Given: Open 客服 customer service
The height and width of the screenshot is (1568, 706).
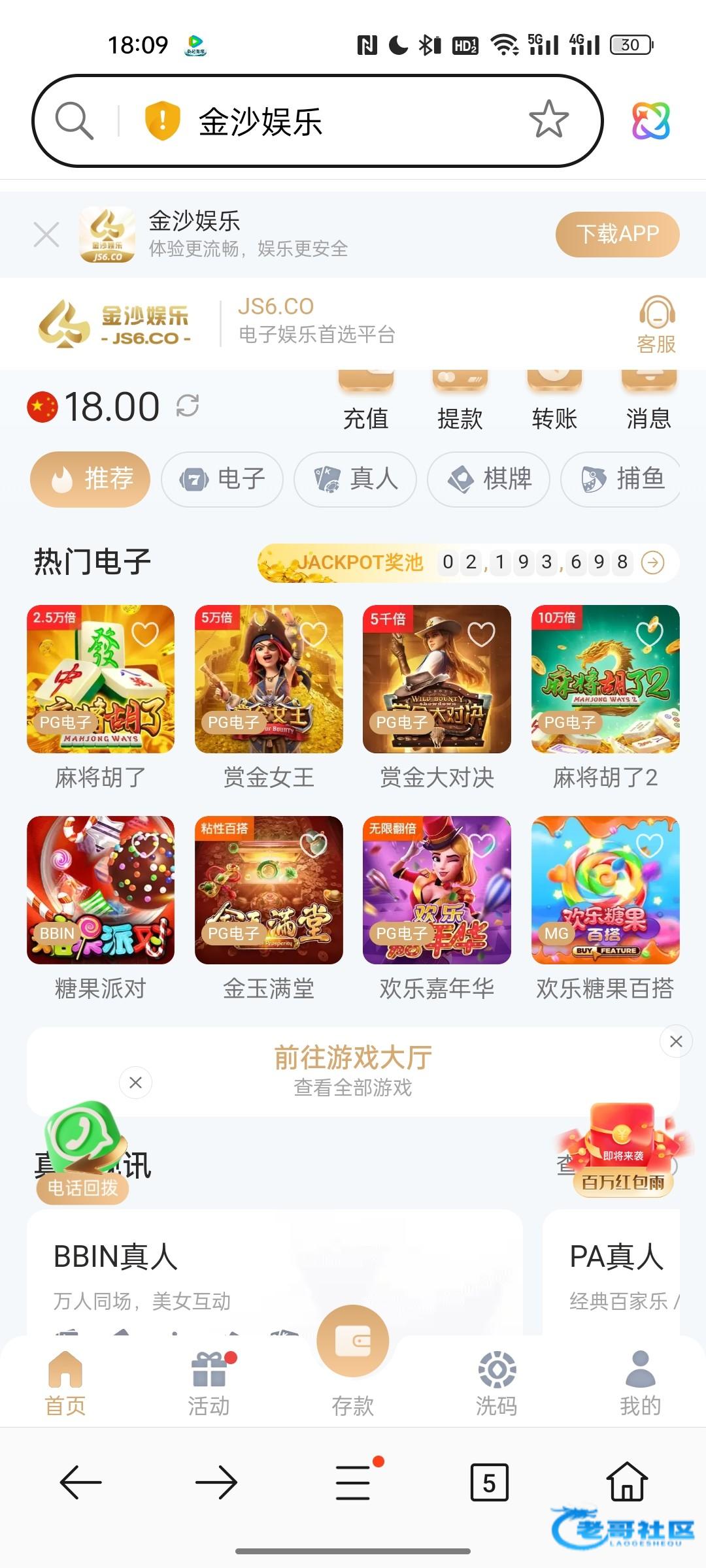Looking at the screenshot, I should click(656, 325).
